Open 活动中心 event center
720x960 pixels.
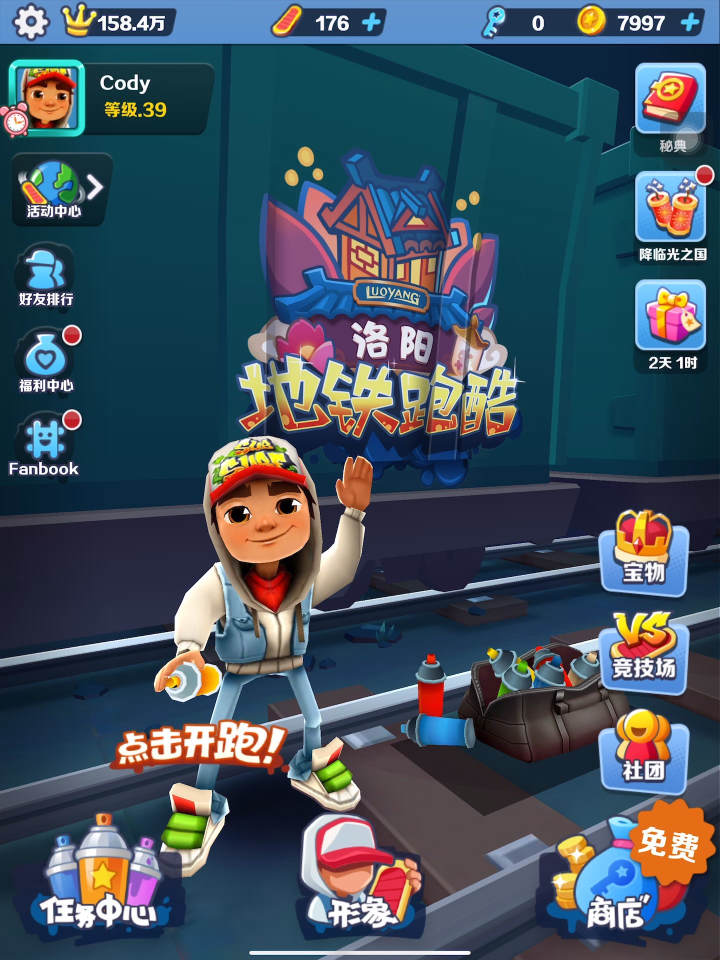click(55, 189)
